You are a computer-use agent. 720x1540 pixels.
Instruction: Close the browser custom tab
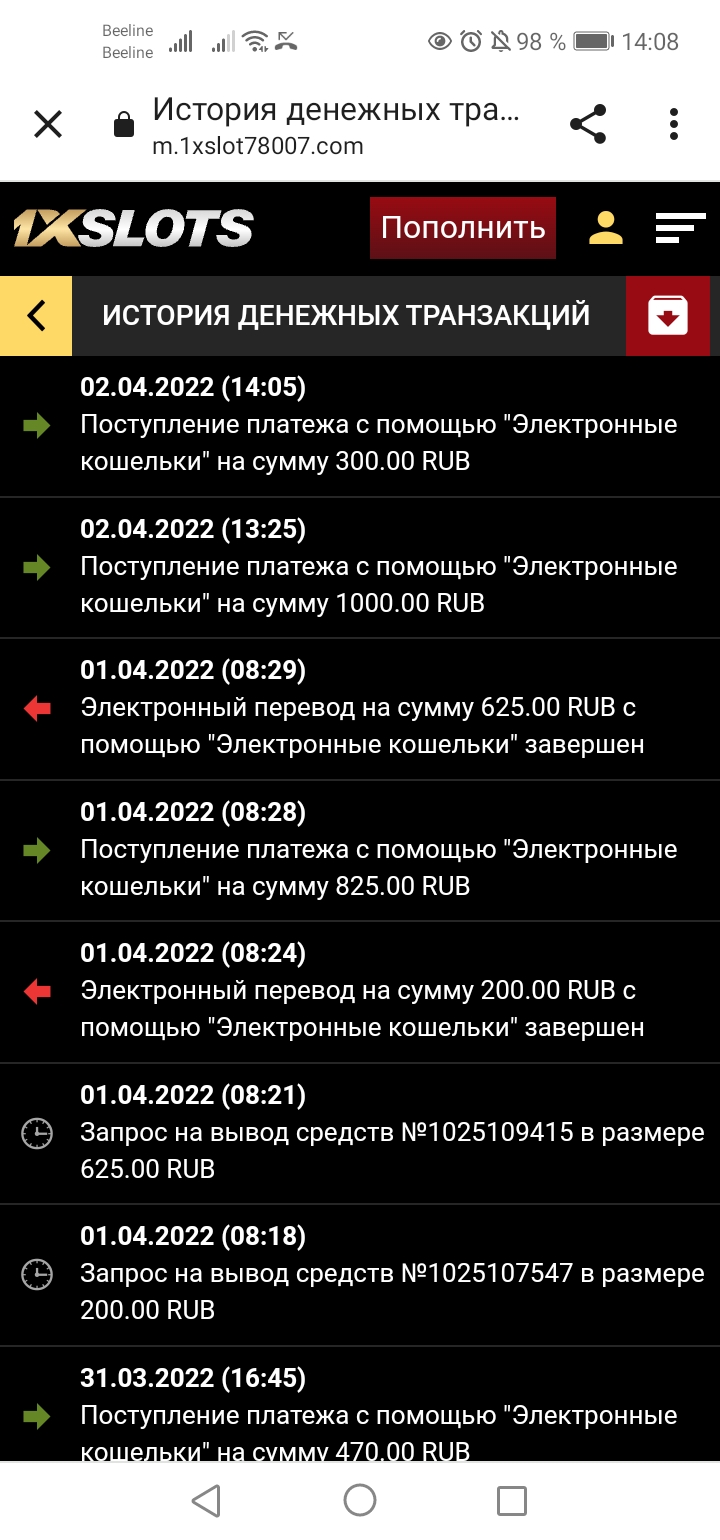[48, 125]
